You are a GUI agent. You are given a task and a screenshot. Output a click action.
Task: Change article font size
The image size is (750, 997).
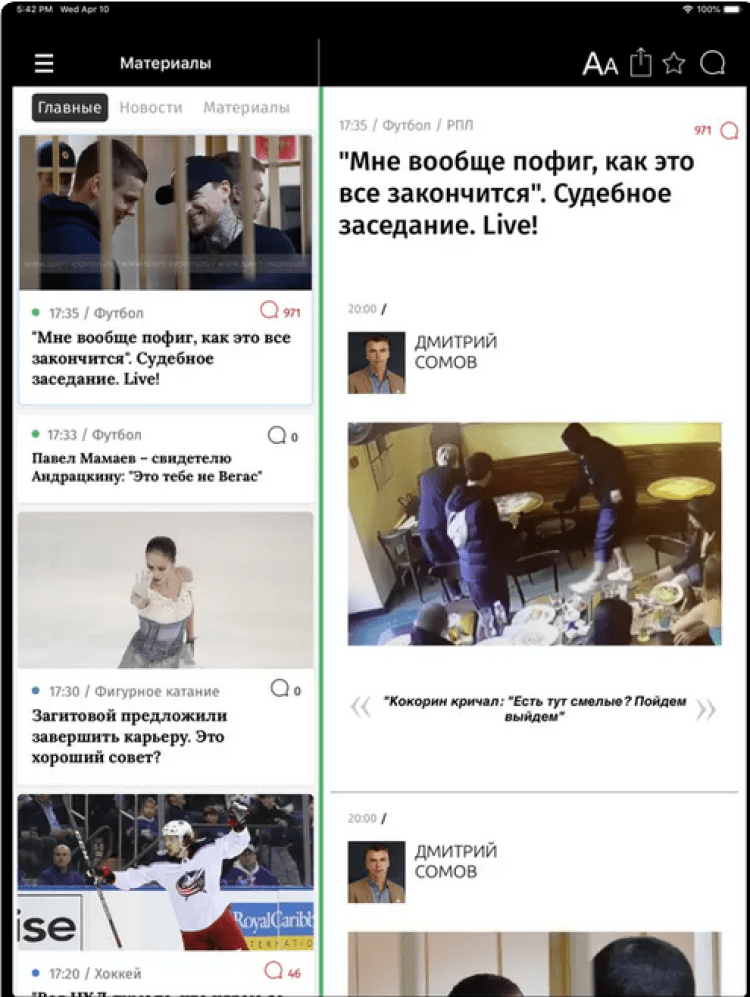pyautogui.click(x=600, y=65)
